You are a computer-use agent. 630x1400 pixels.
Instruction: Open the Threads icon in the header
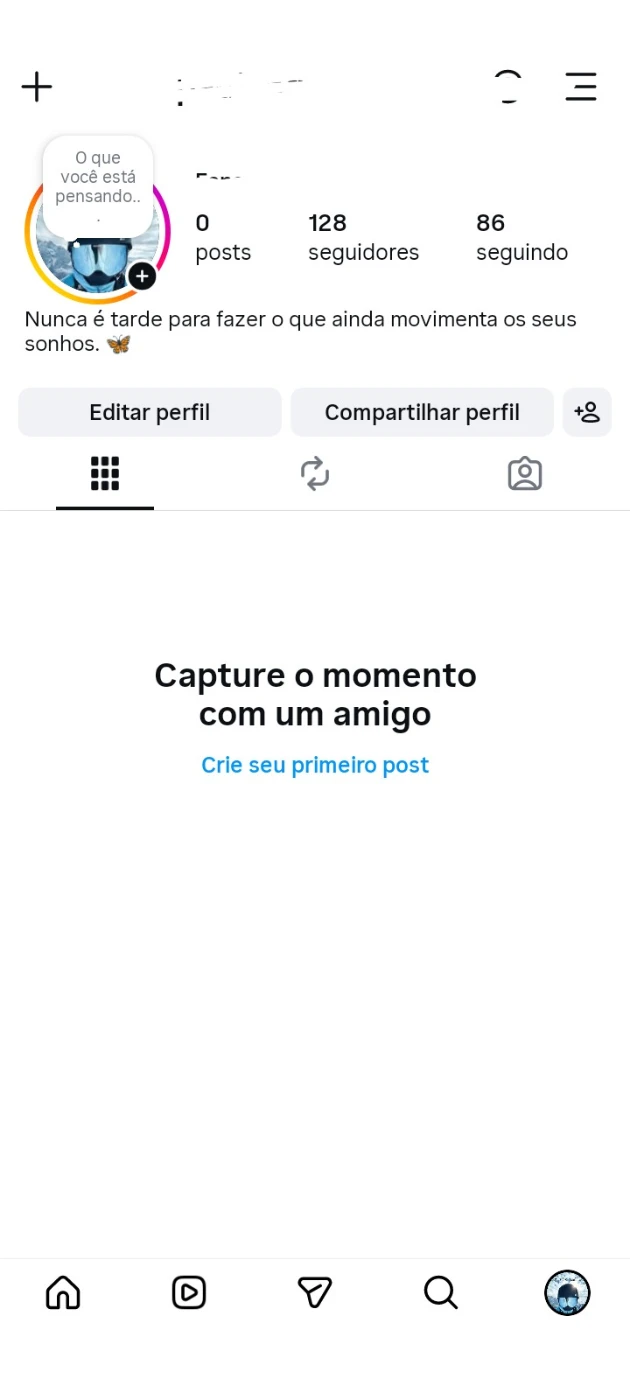pyautogui.click(x=508, y=87)
